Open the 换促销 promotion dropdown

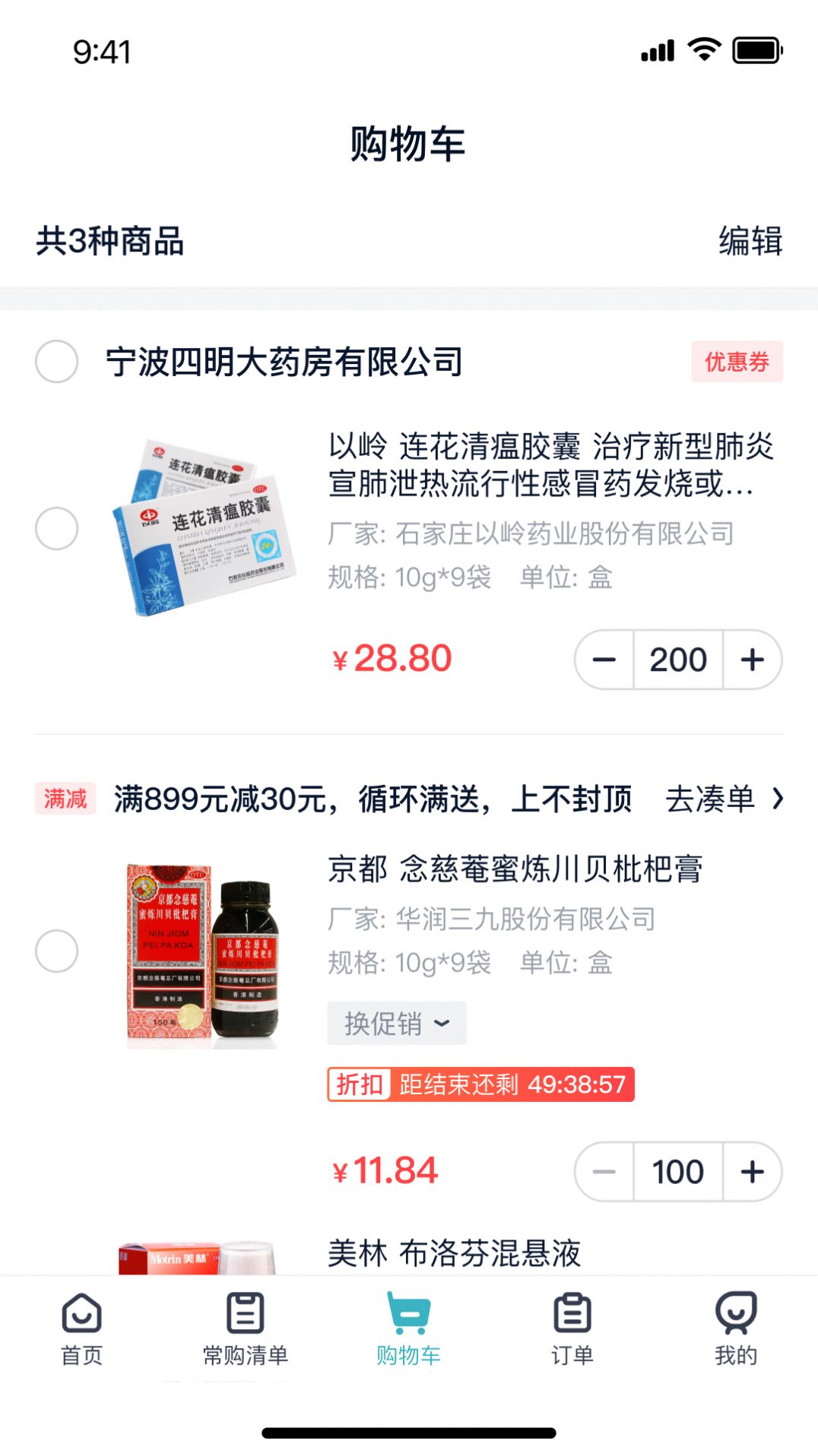pyautogui.click(x=398, y=1023)
